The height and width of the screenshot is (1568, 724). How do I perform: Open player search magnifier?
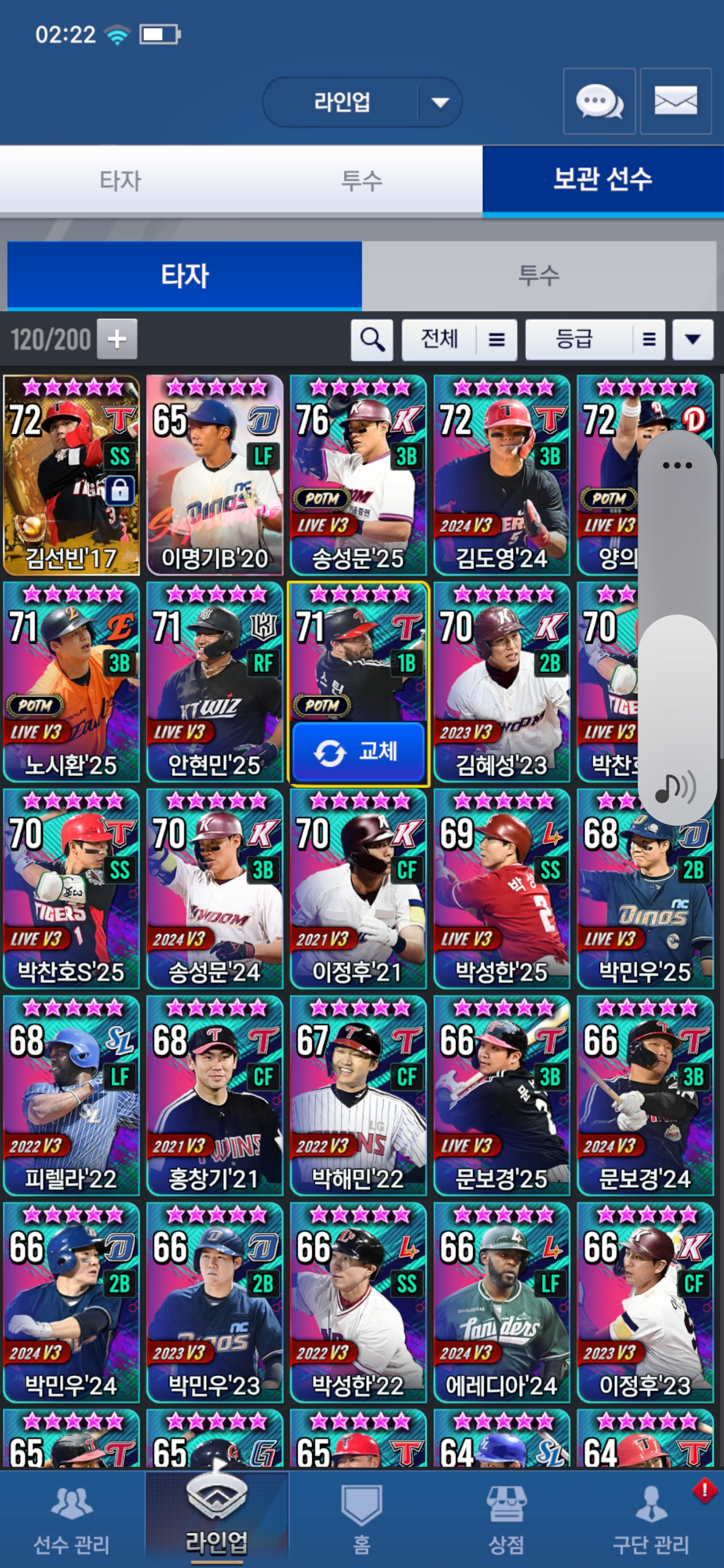pos(372,340)
